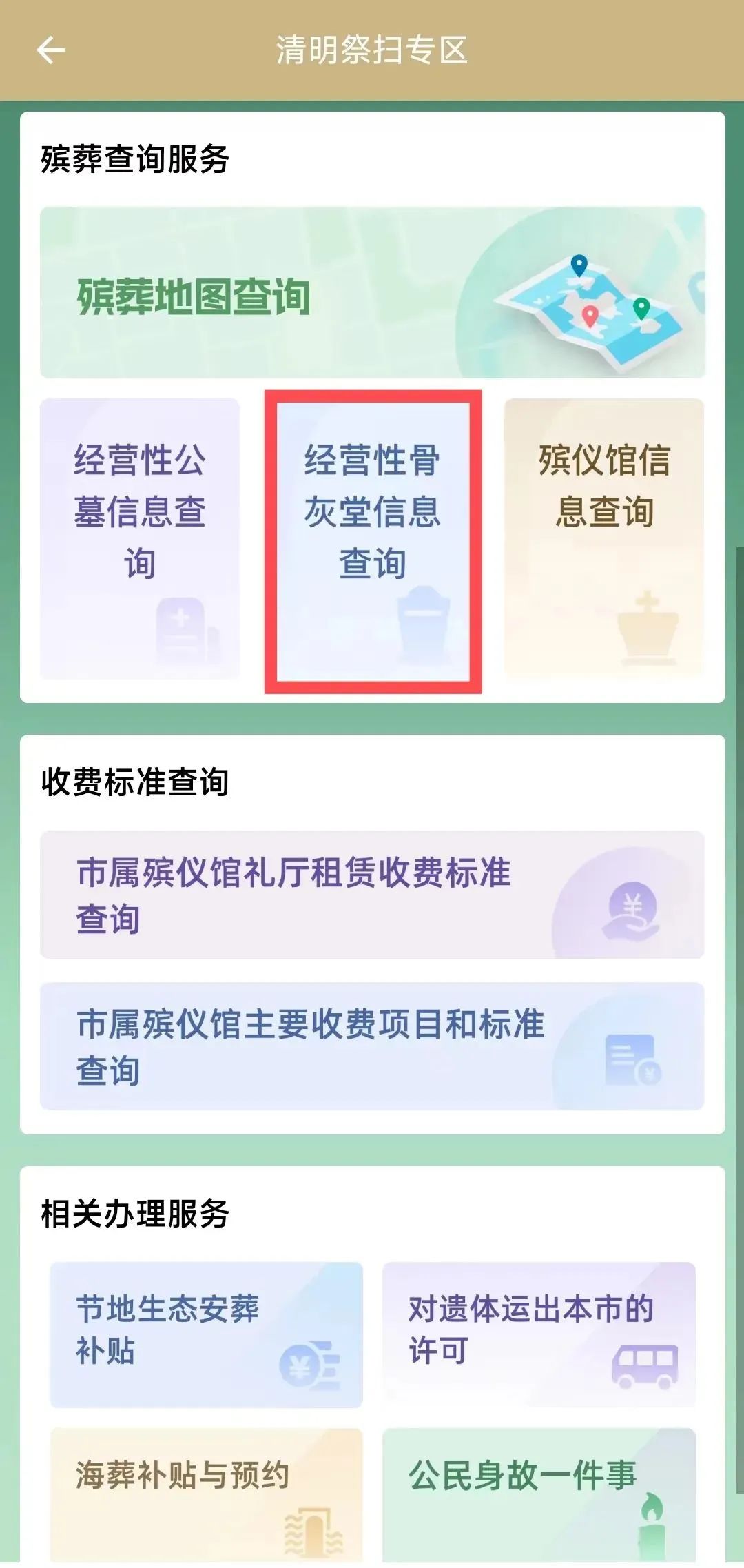Viewport: 744px width, 1568px height.
Task: Open the 殡葬地图查询 map banner
Action: point(372,292)
